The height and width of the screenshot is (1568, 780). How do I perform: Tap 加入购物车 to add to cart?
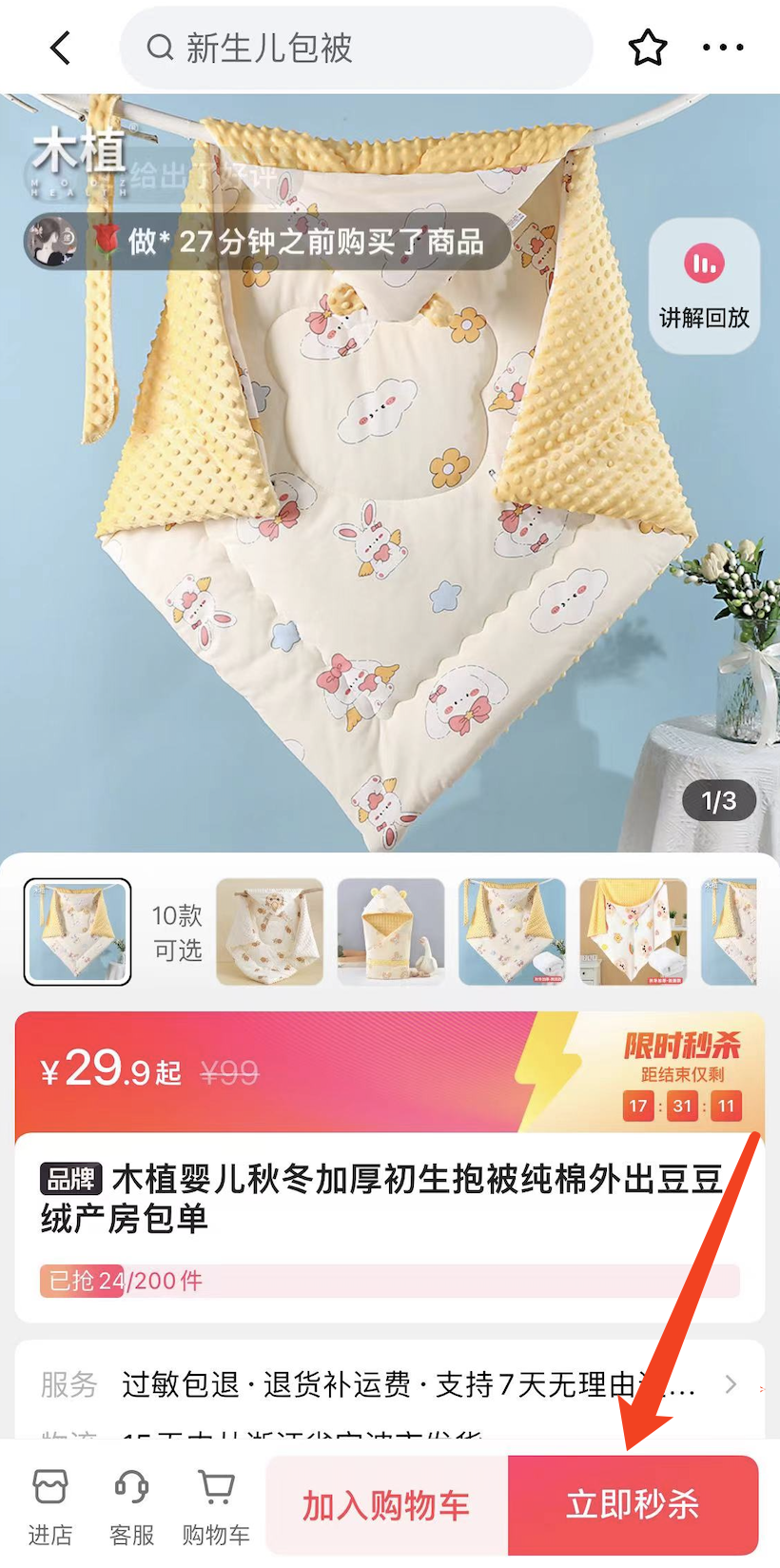(386, 1505)
